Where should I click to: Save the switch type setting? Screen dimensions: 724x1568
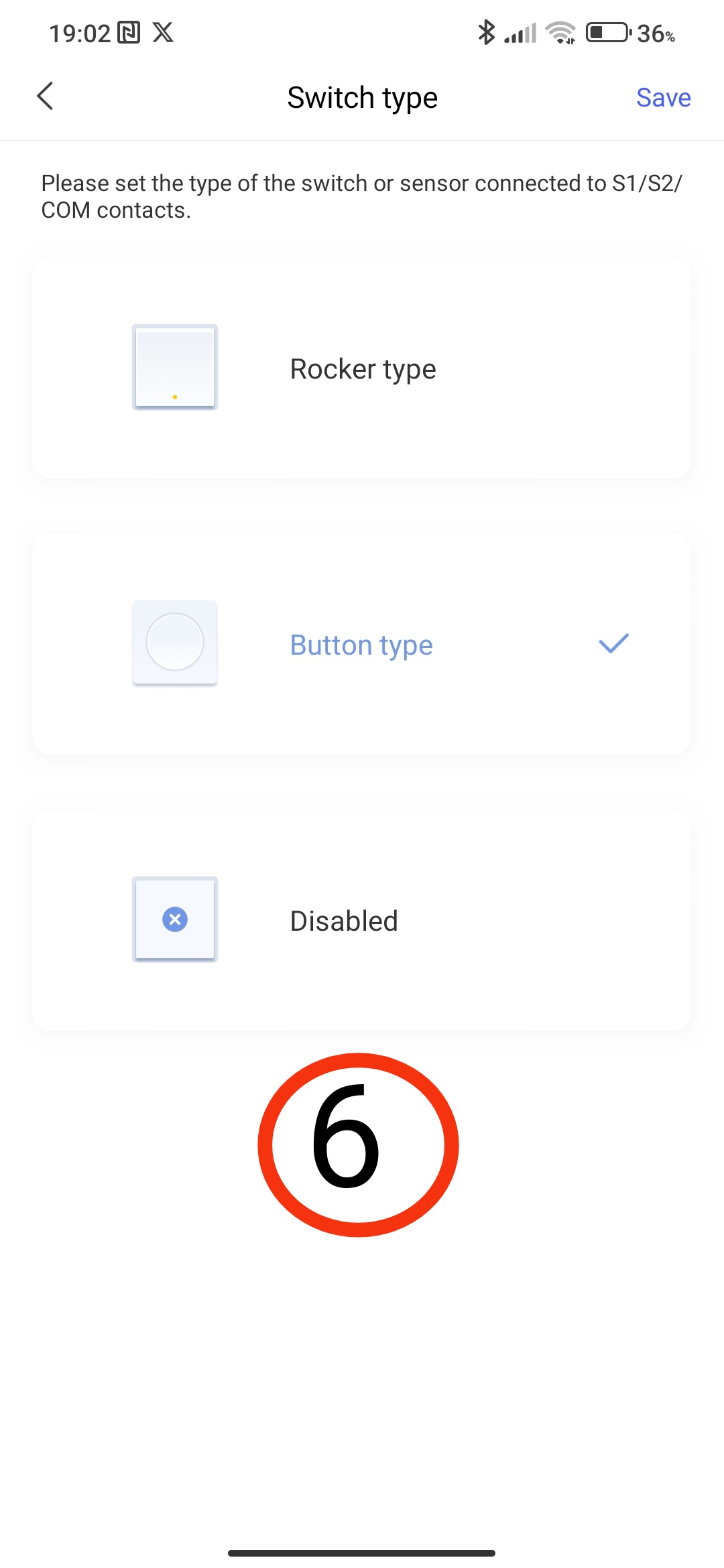[x=663, y=98]
